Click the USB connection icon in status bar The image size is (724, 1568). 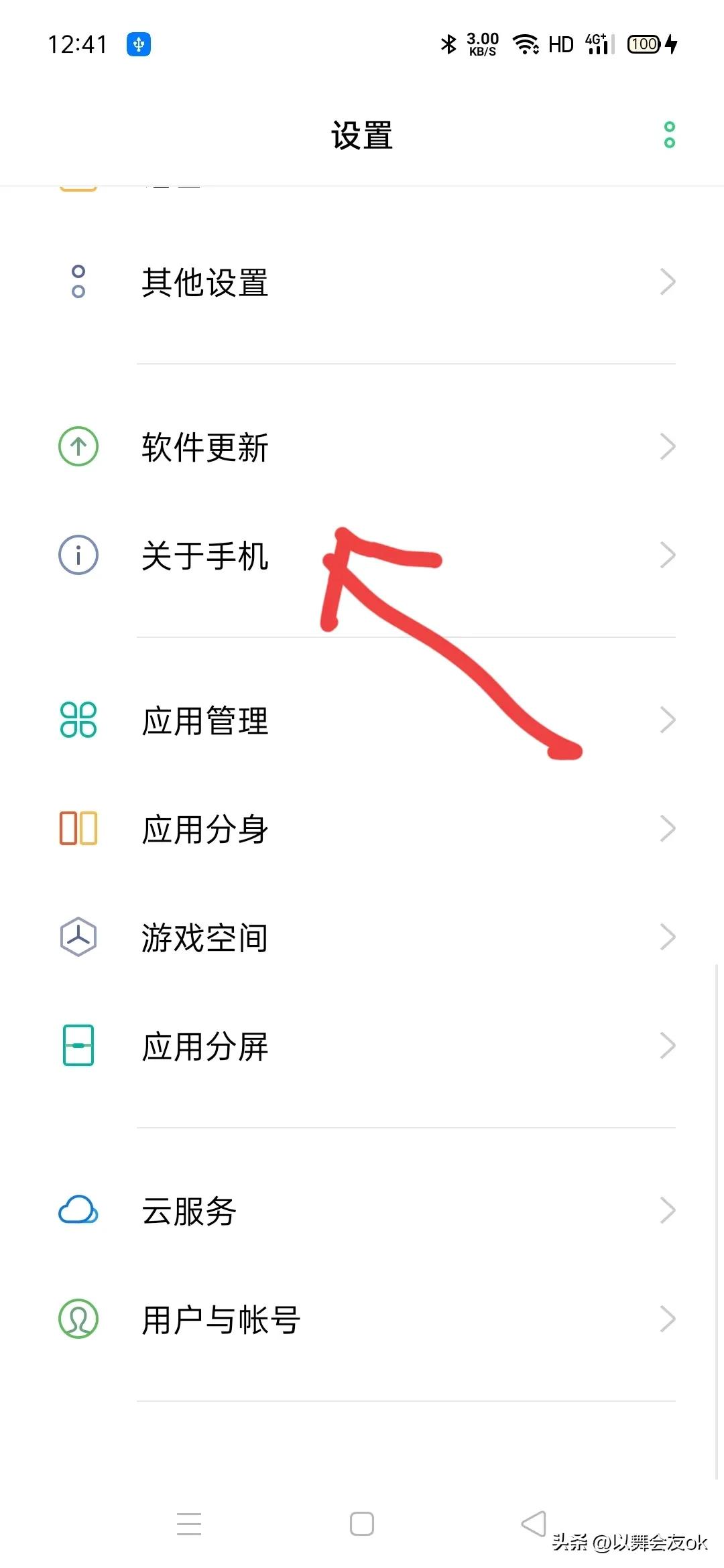[x=138, y=44]
